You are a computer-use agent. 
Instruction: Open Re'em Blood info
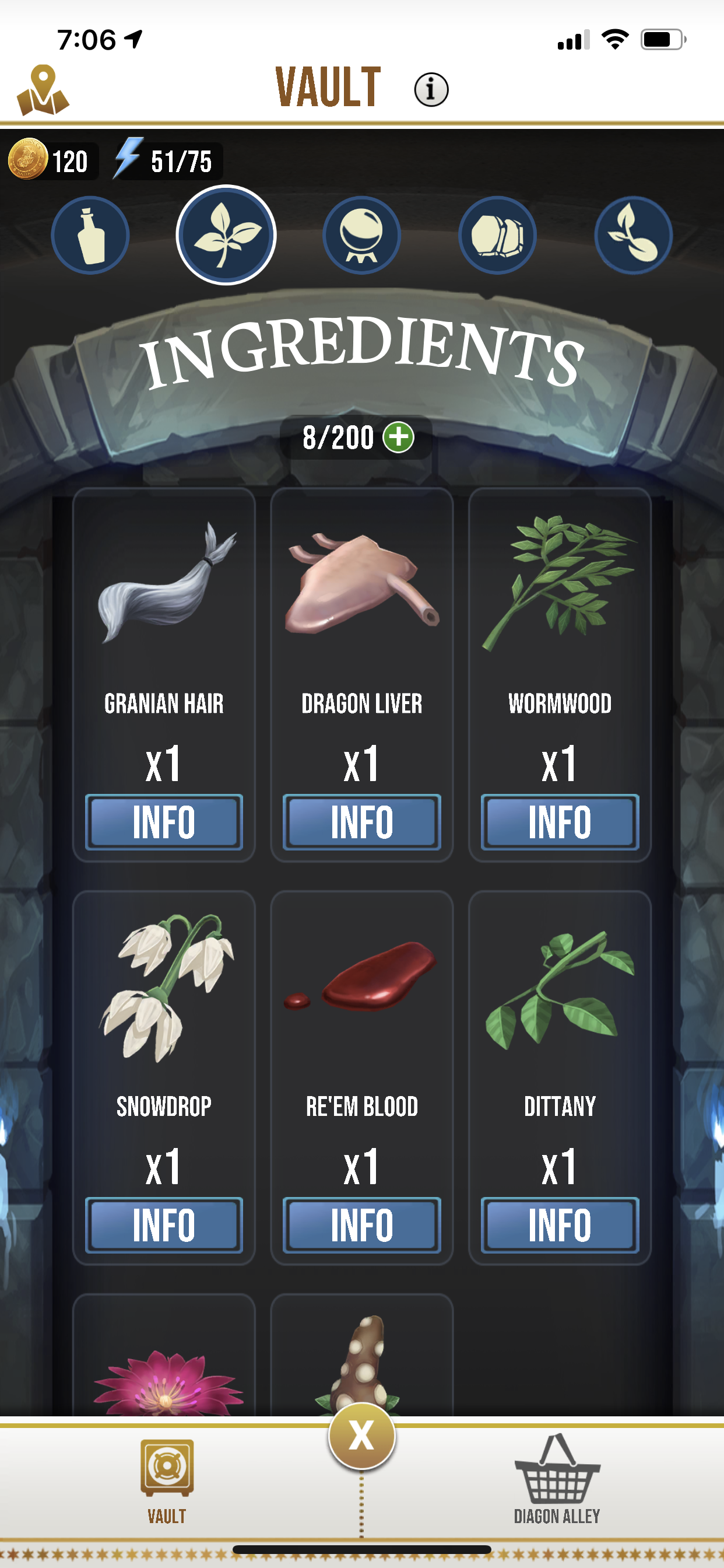361,1224
